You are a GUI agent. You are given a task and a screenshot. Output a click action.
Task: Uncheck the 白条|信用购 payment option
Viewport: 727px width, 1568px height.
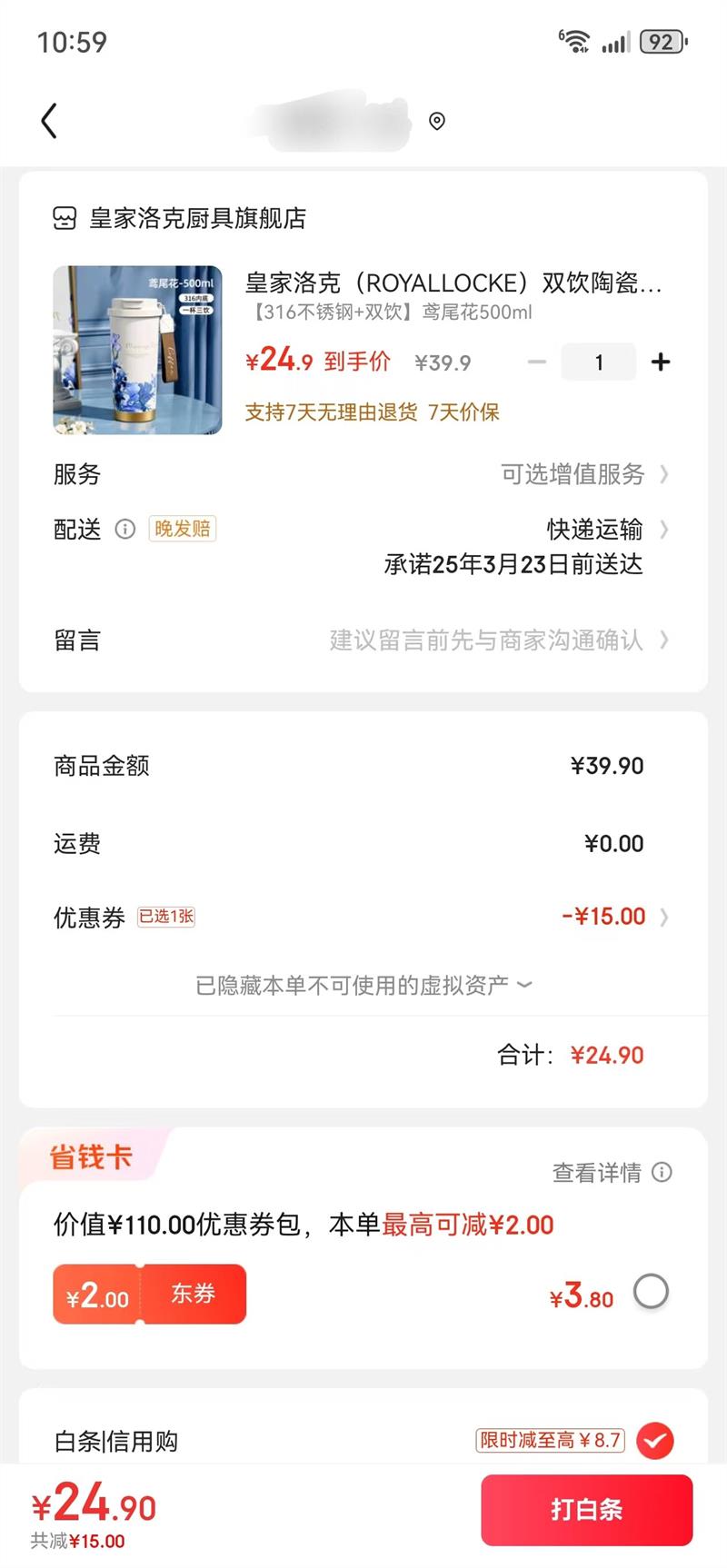pos(654,1440)
